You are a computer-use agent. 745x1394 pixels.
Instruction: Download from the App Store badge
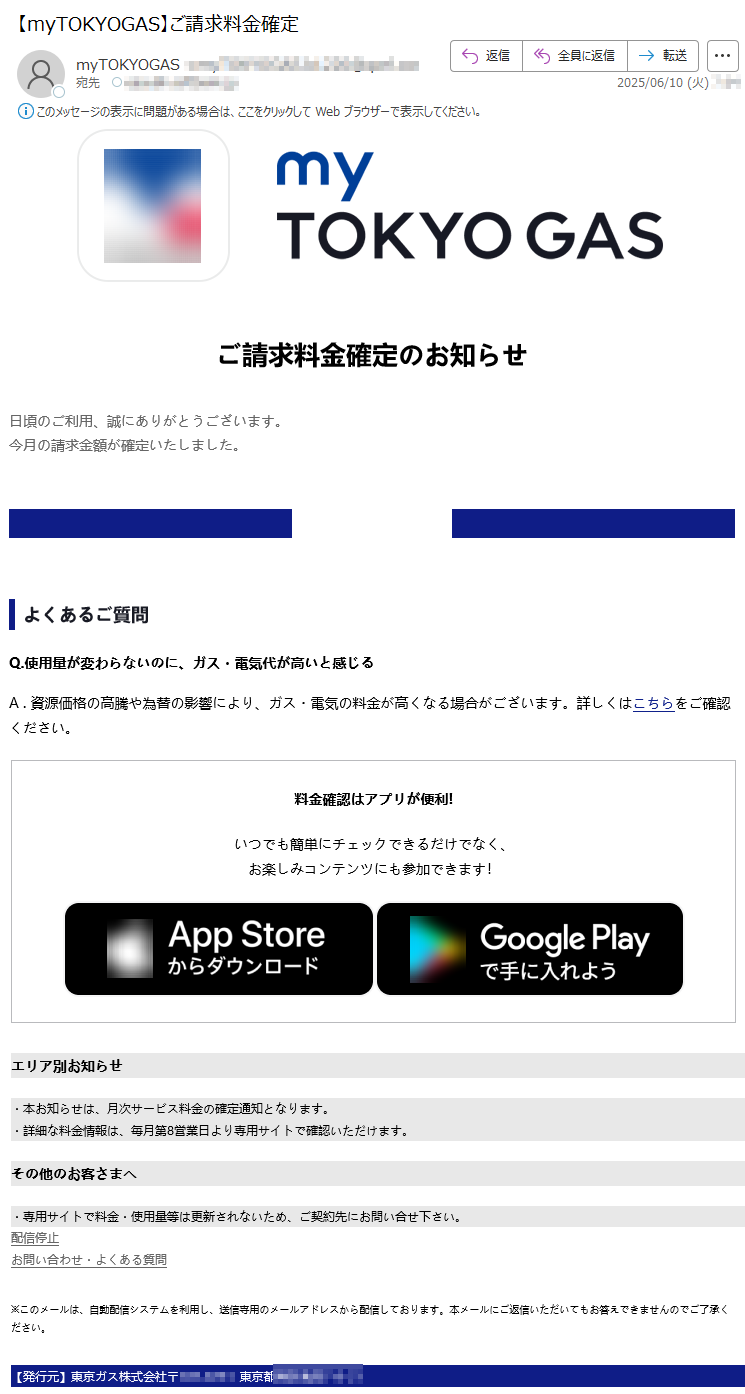click(219, 949)
